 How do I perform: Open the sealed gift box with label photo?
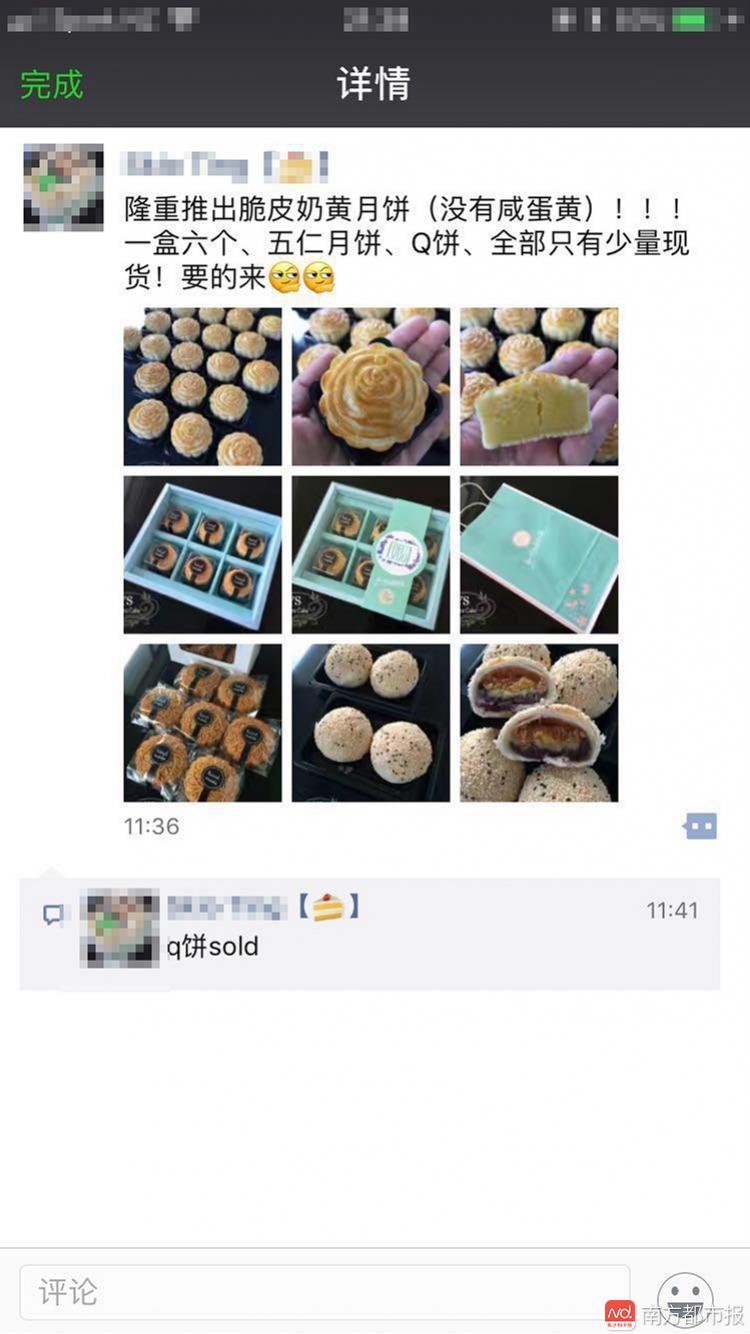(371, 555)
